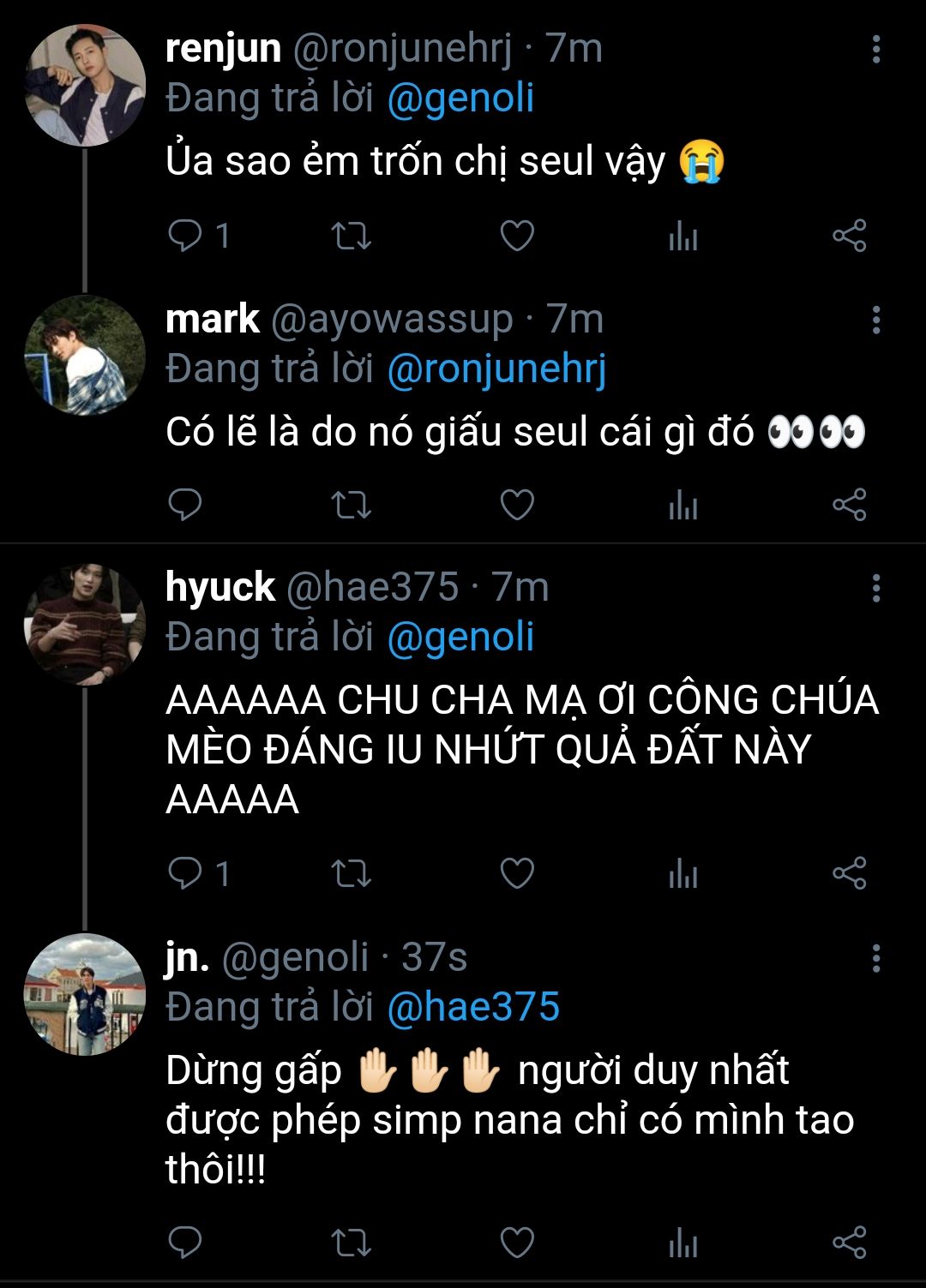Like mark's reply
926x1288 pixels.
coord(517,505)
